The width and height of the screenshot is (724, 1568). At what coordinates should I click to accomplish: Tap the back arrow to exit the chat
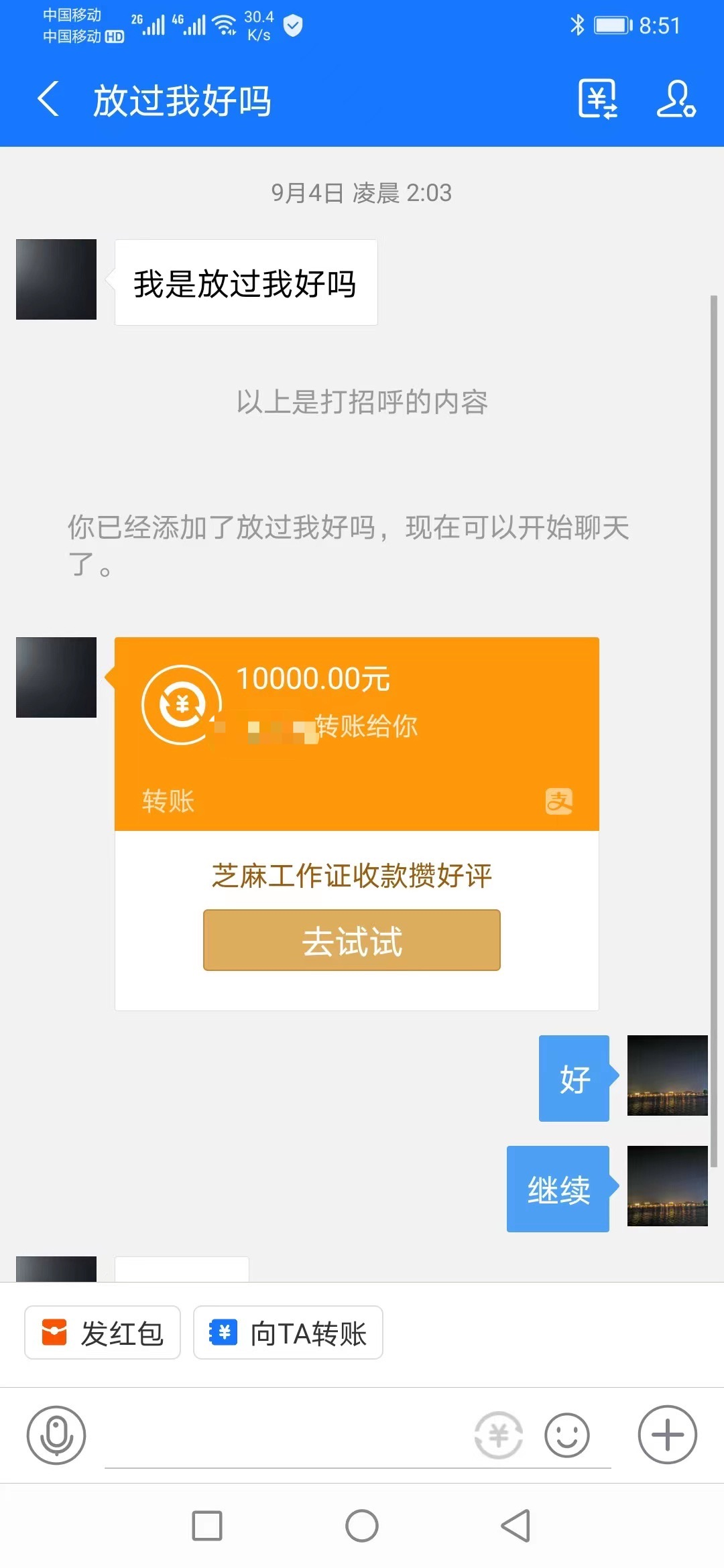(x=48, y=98)
